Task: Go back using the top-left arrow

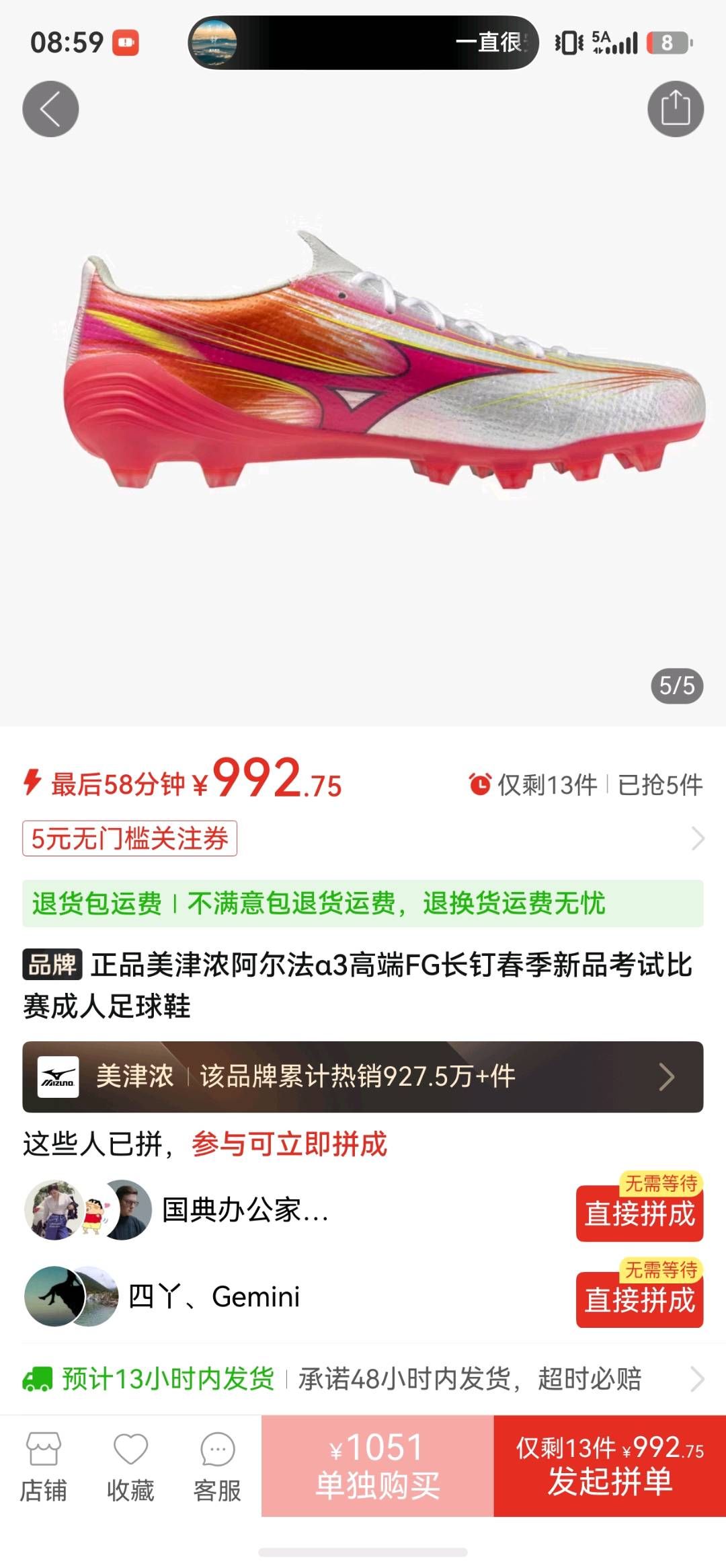Action: [x=50, y=109]
